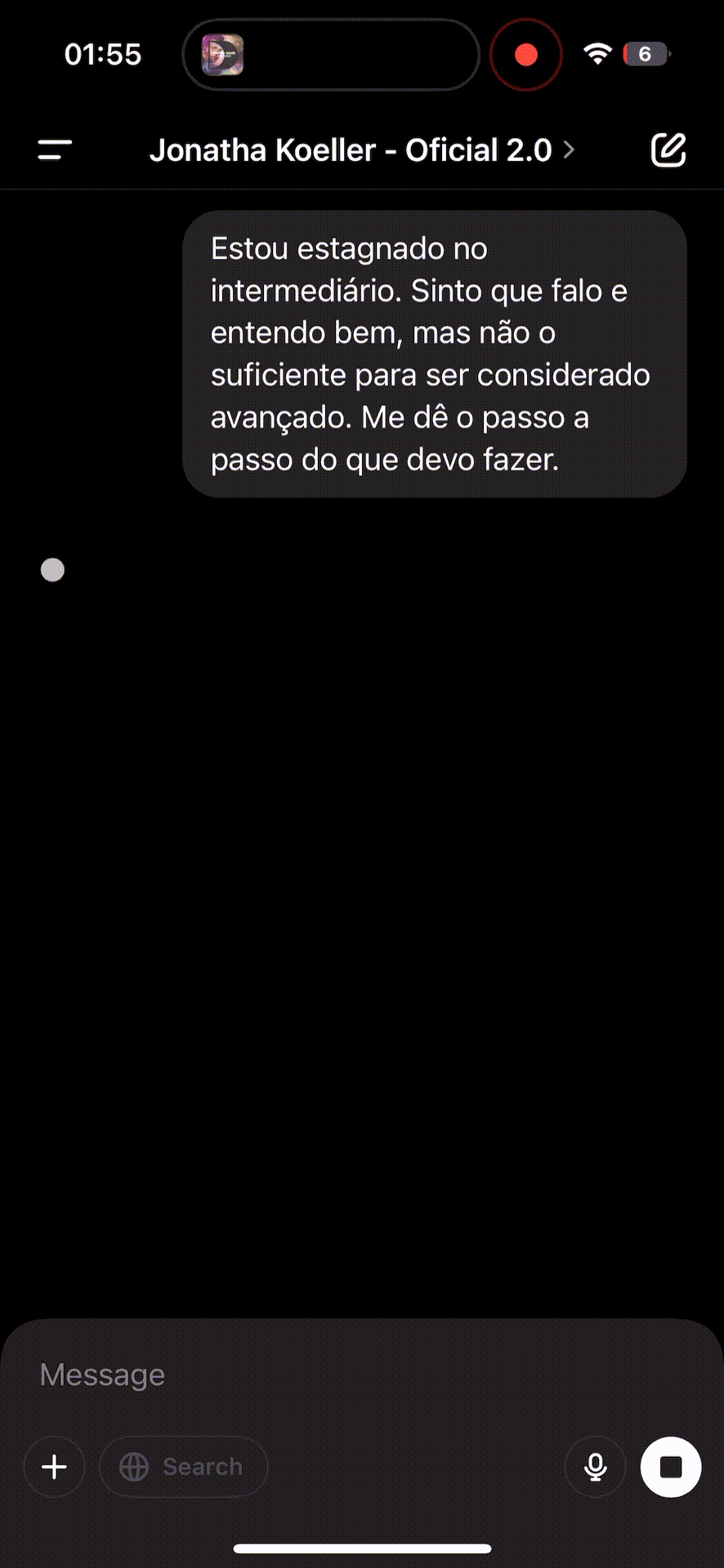Open the sidebar menu
The image size is (724, 1568).
coord(55,150)
